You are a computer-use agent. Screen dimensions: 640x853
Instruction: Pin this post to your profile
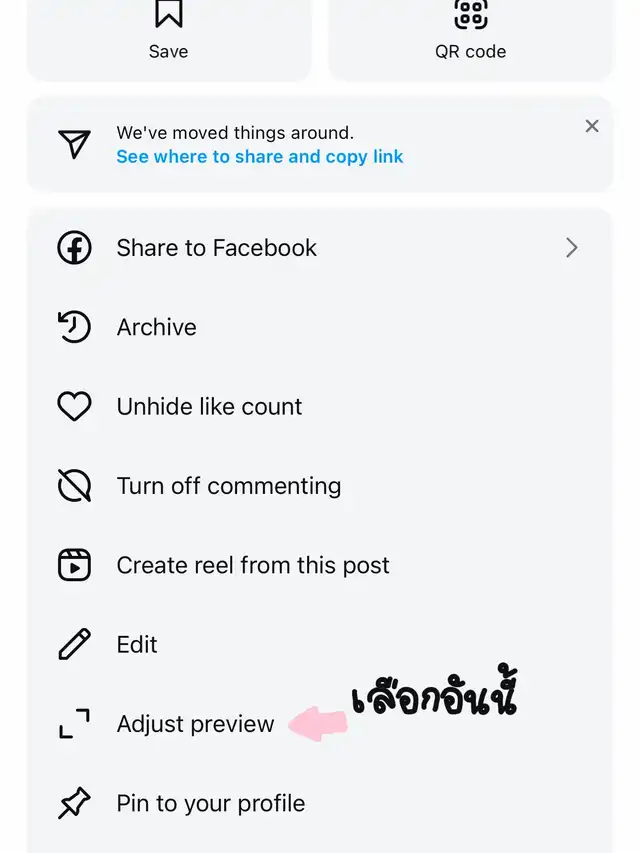210,803
